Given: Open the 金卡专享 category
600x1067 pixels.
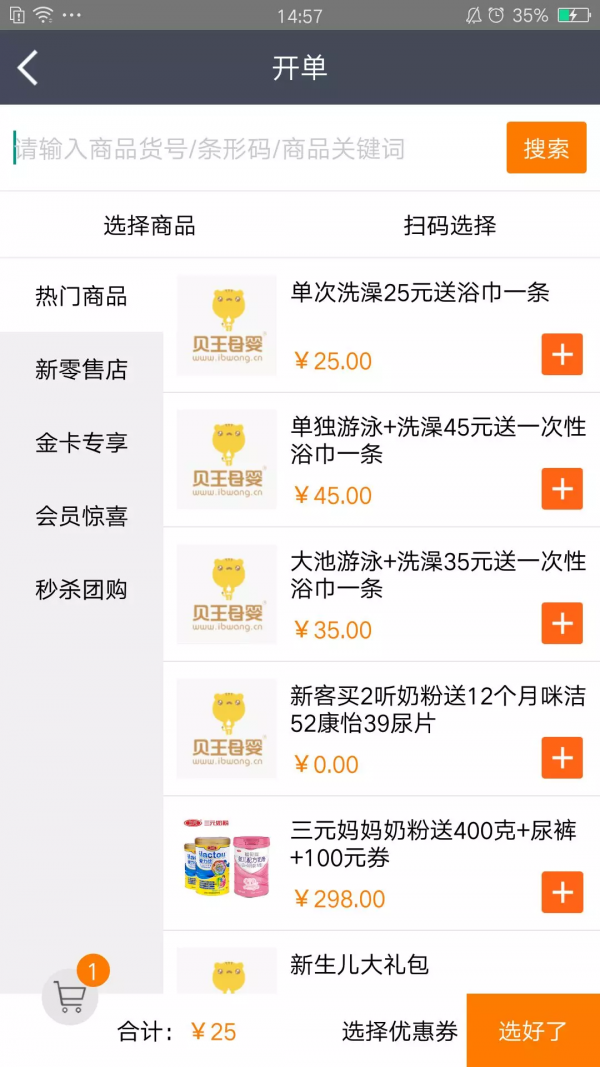Looking at the screenshot, I should [81, 443].
